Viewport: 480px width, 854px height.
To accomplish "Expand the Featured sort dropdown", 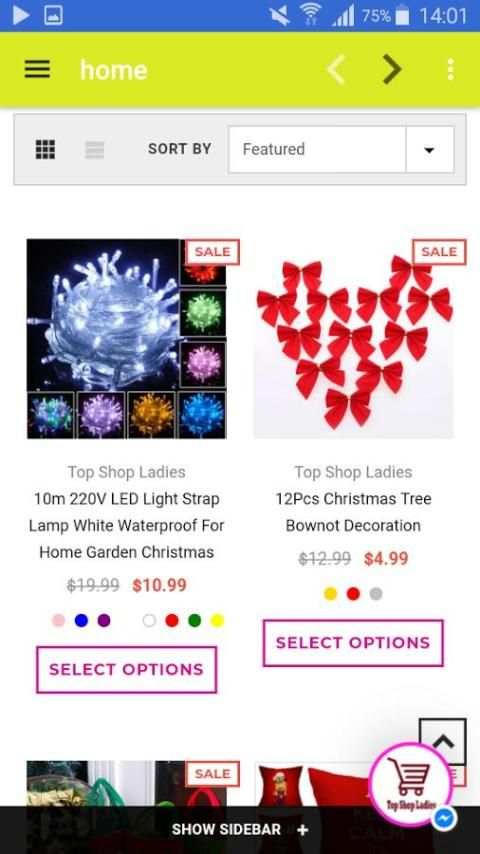I will (x=341, y=149).
